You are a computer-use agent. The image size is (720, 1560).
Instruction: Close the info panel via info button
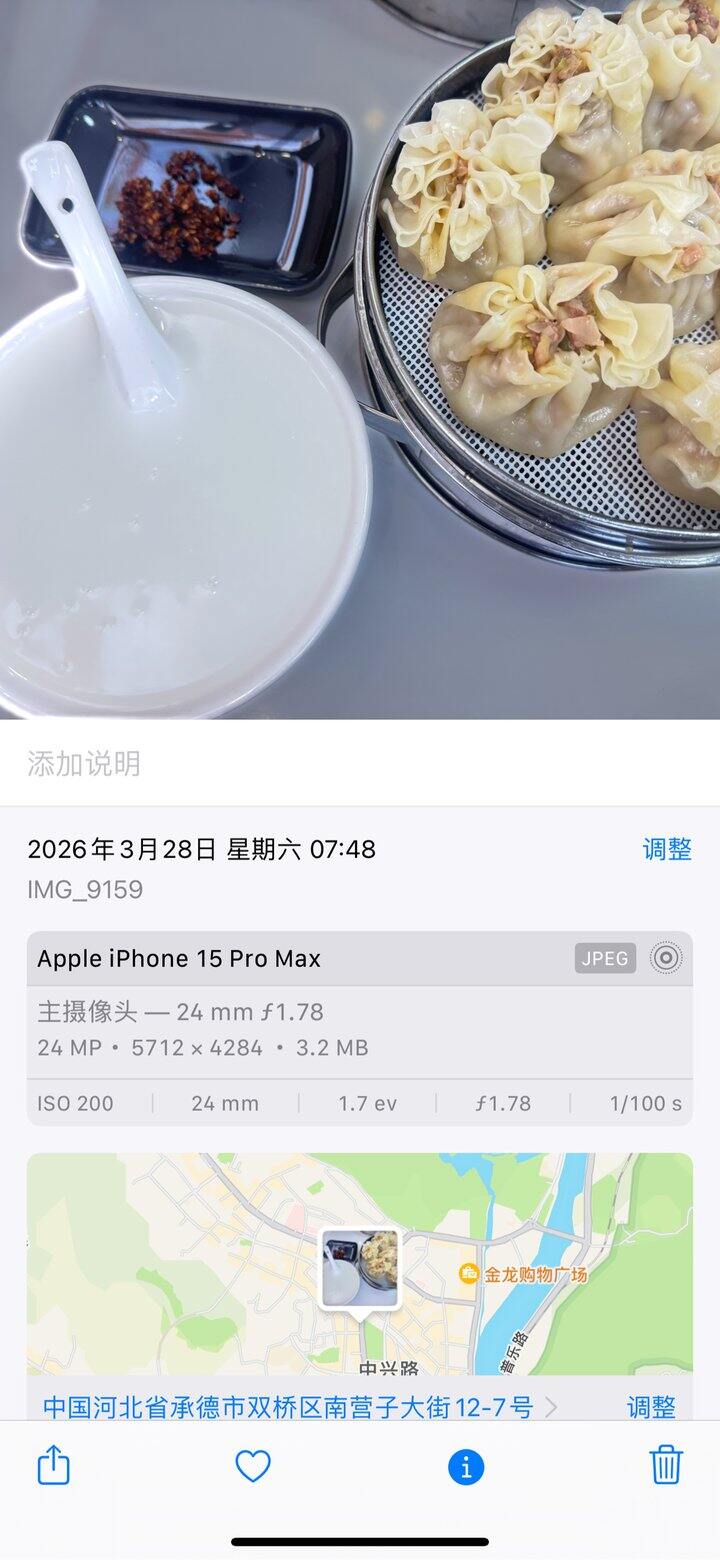465,1467
